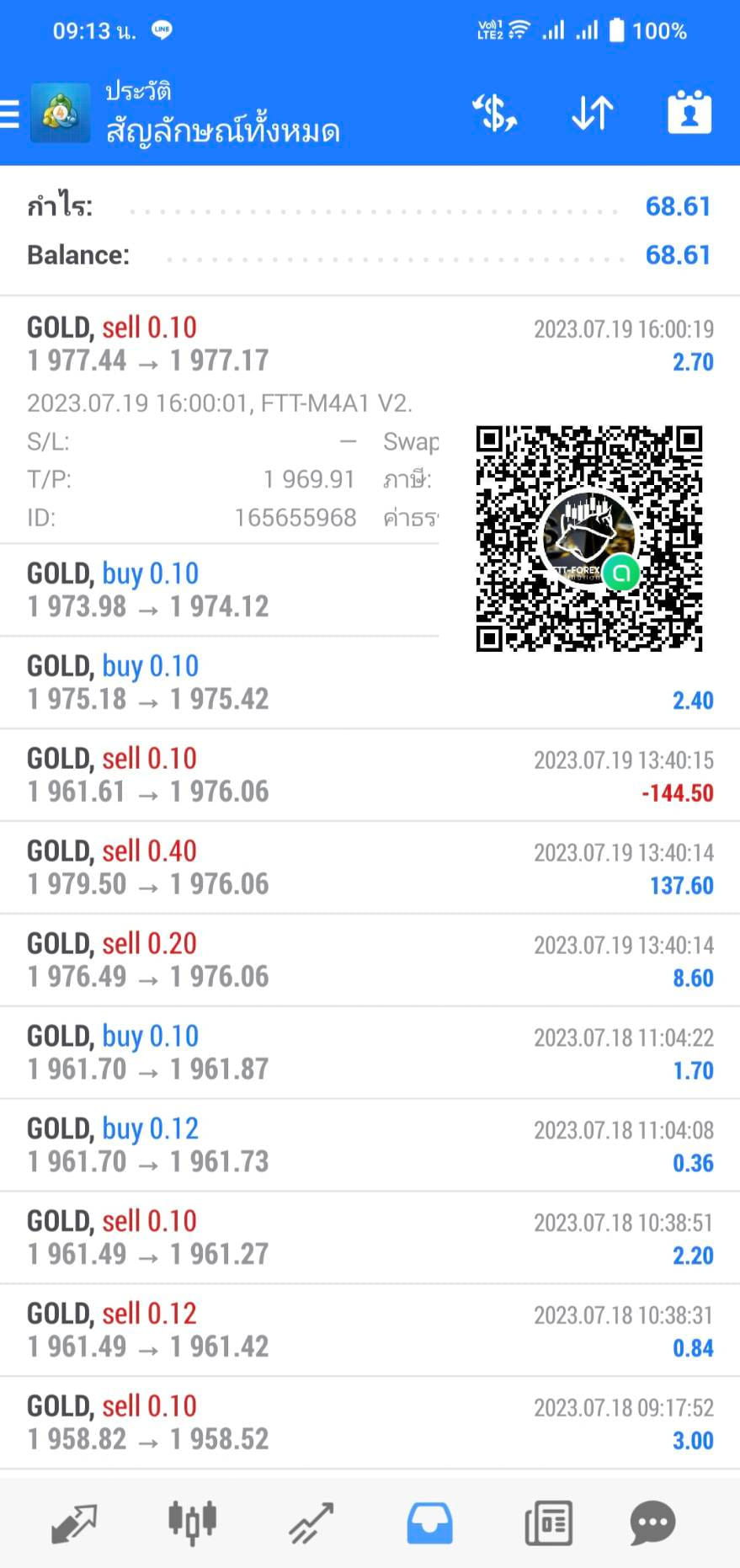Viewport: 740px width, 1568px height.
Task: Expand the trade with -144.50 loss
Action: tap(370, 776)
